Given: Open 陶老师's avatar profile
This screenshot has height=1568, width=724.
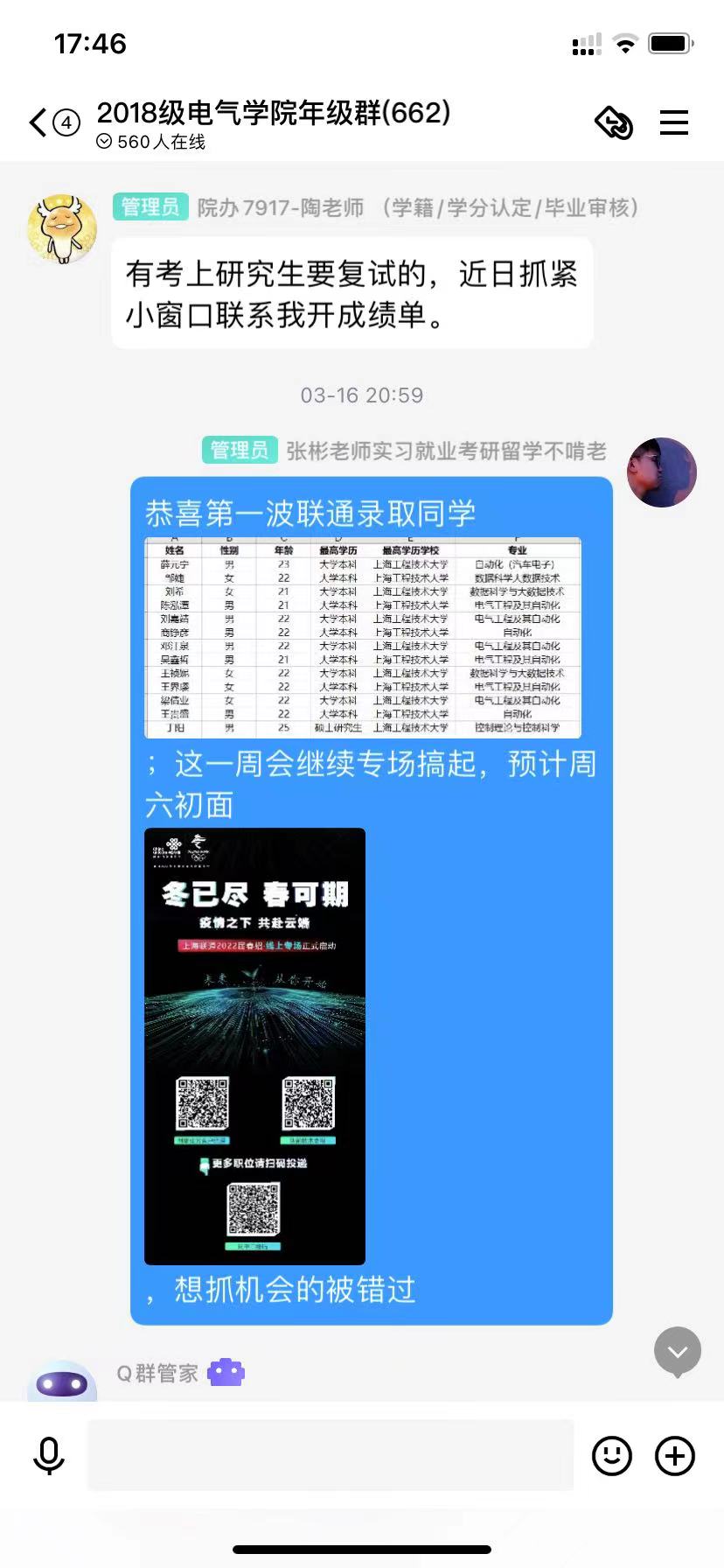Looking at the screenshot, I should click(62, 229).
